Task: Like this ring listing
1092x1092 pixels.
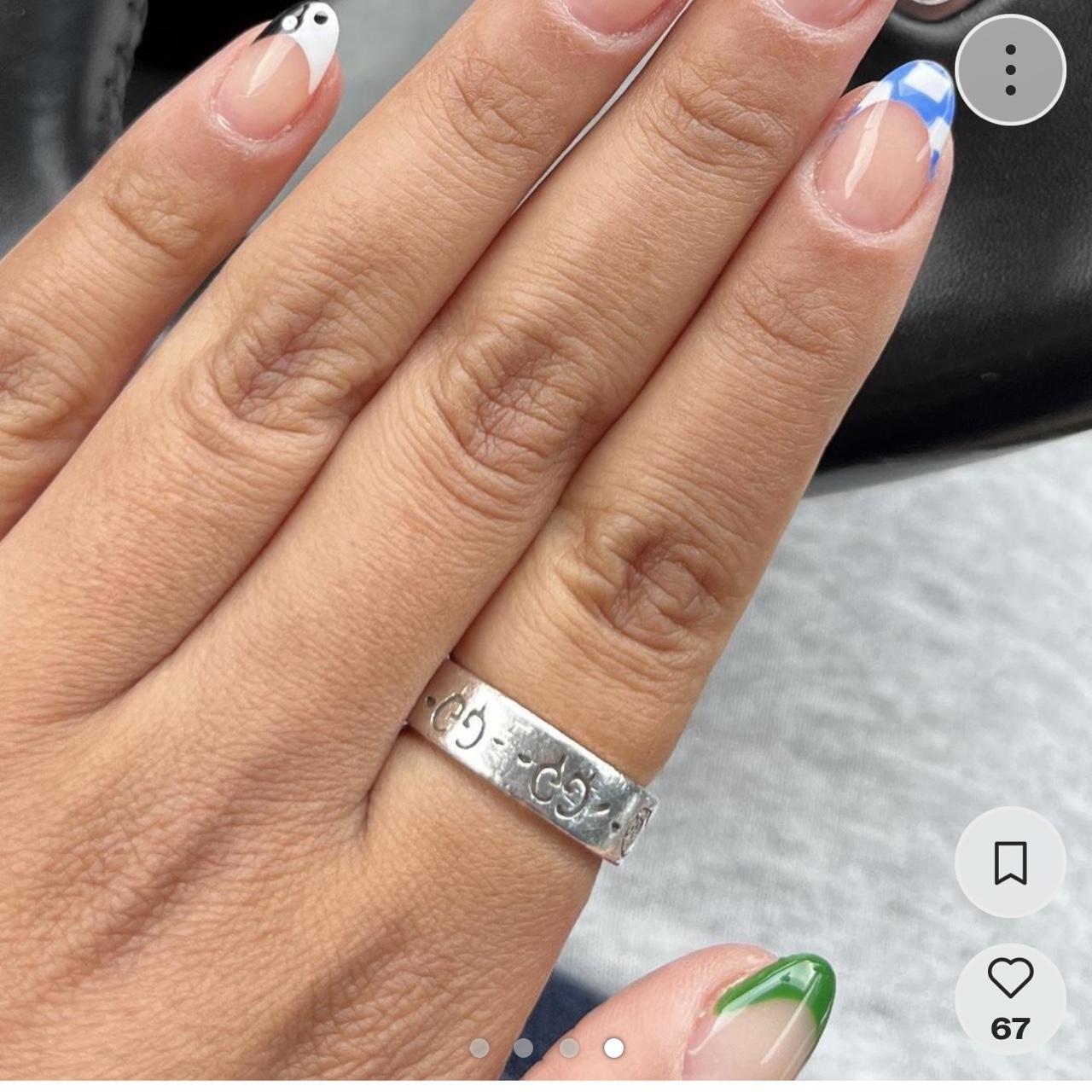Action: (x=1010, y=979)
